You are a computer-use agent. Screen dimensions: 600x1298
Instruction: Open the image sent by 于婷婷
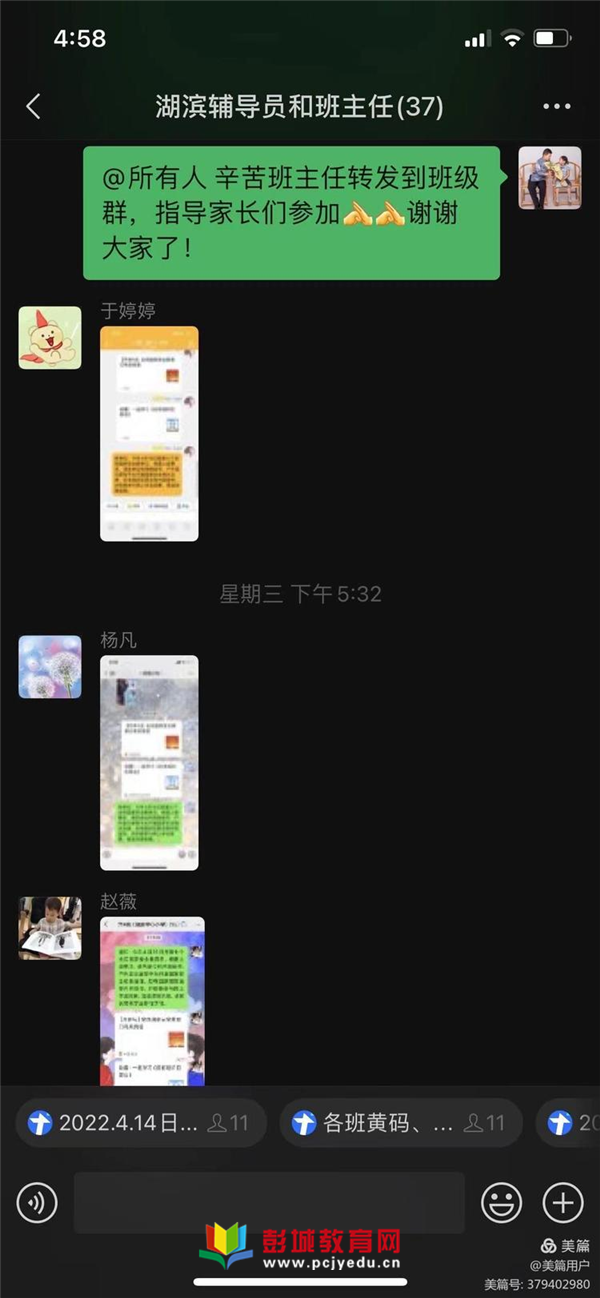click(x=149, y=433)
